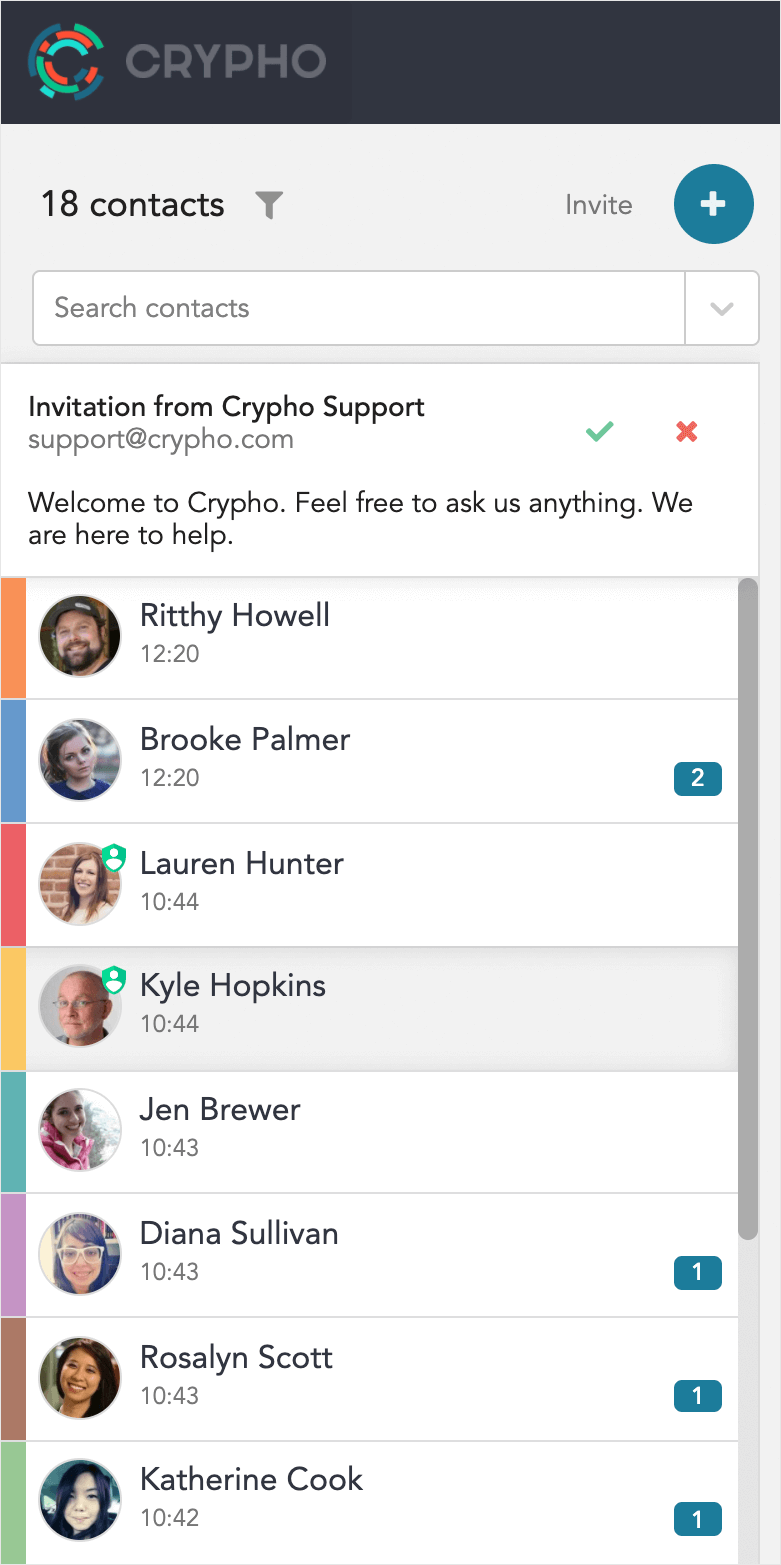The width and height of the screenshot is (781, 1565).
Task: Tap the Invite link
Action: [x=598, y=205]
